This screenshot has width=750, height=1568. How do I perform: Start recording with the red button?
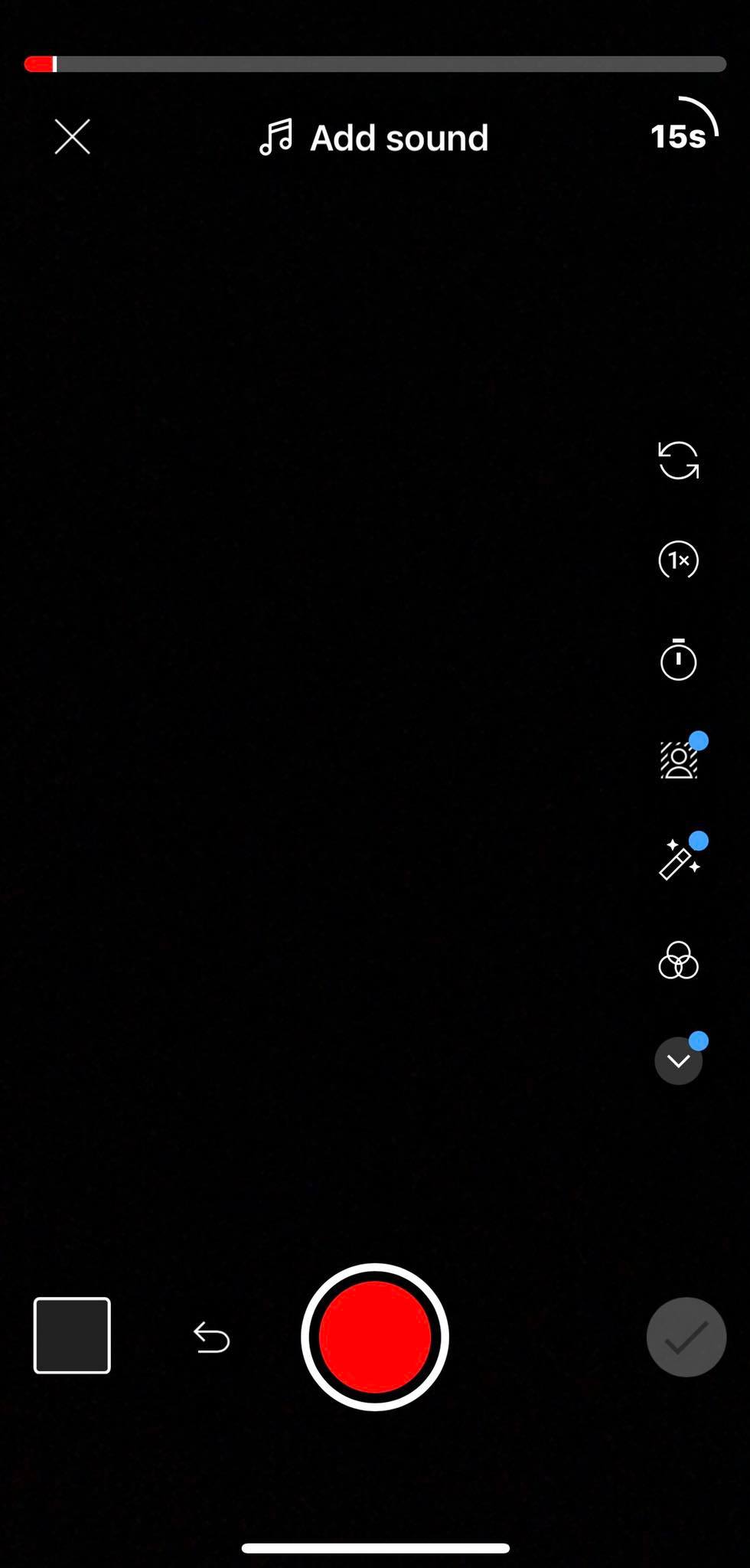pos(374,1337)
